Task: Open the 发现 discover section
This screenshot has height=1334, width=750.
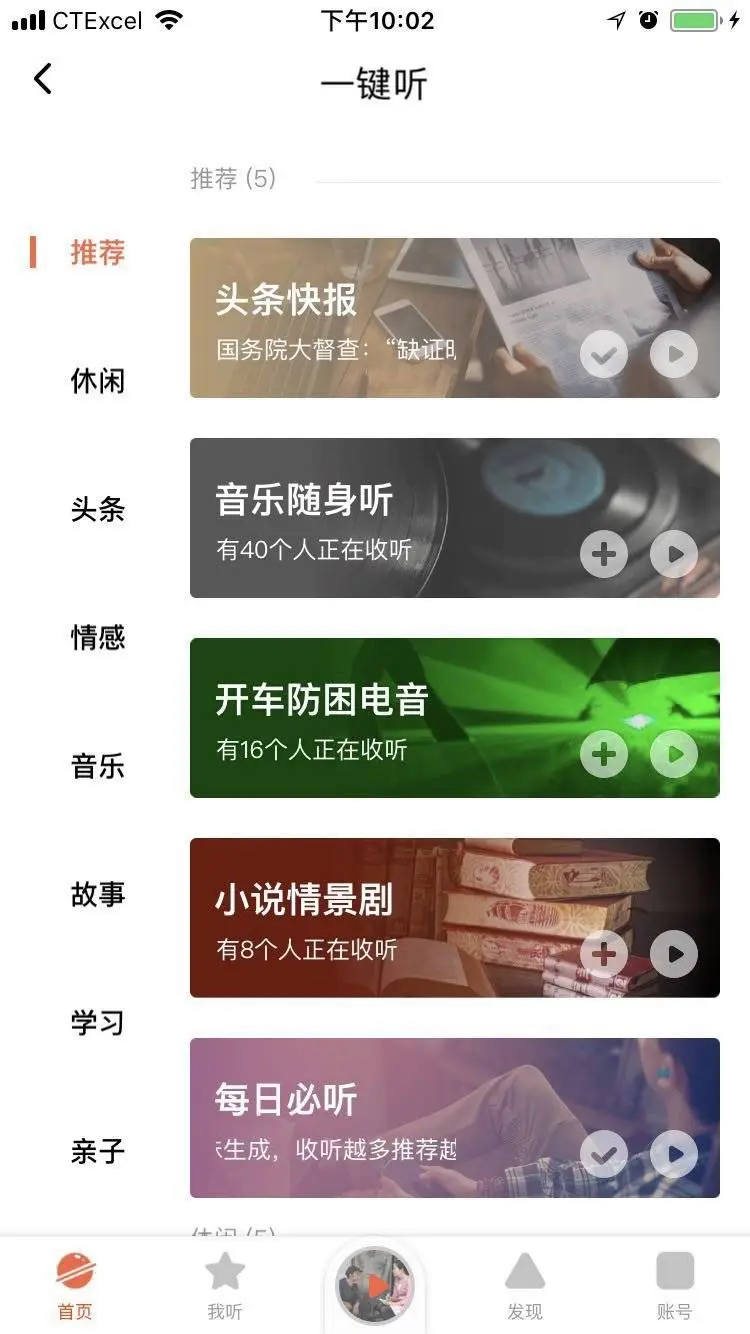Action: (525, 1285)
